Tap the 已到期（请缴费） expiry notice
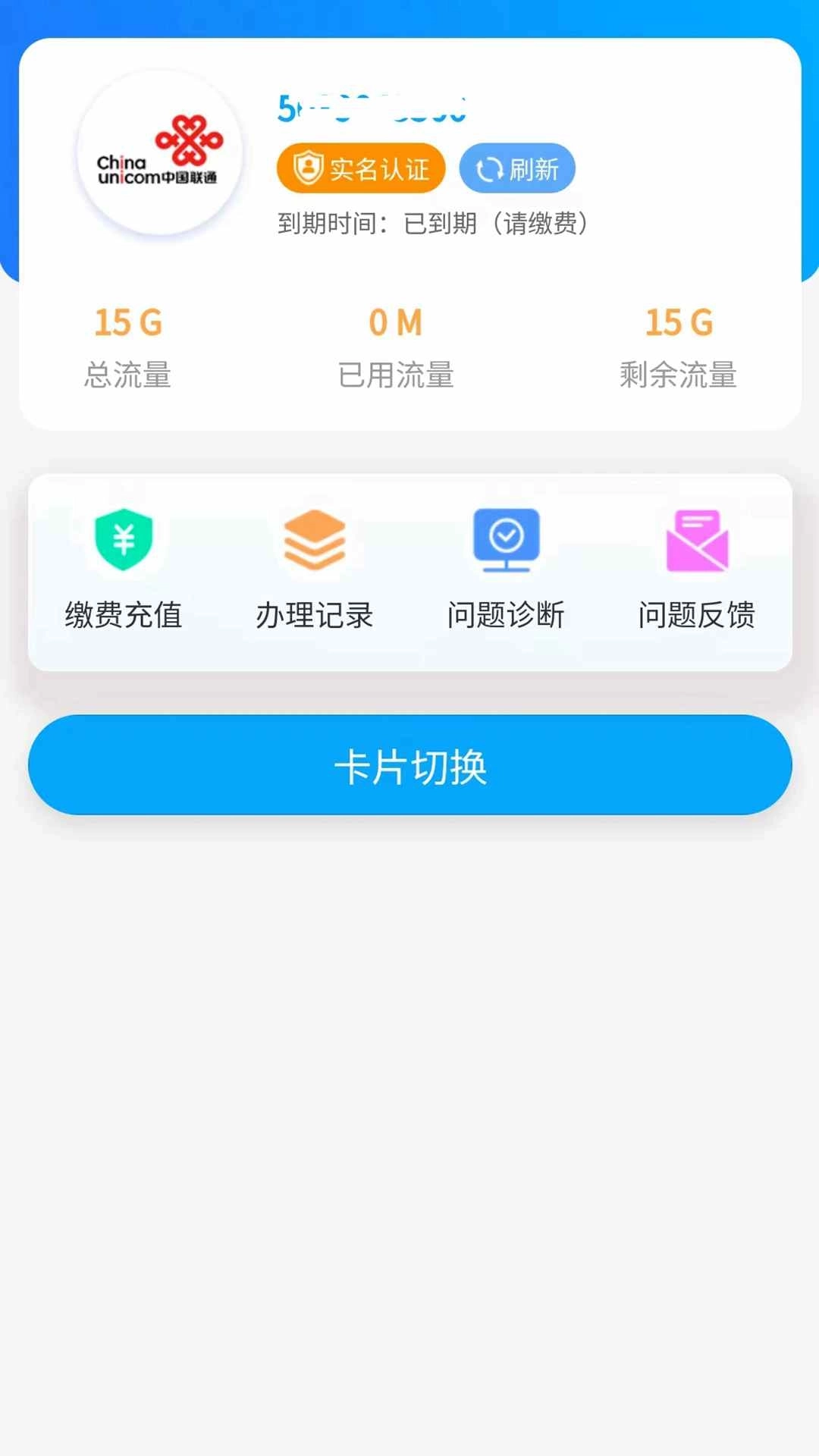This screenshot has height=1456, width=819. (433, 224)
